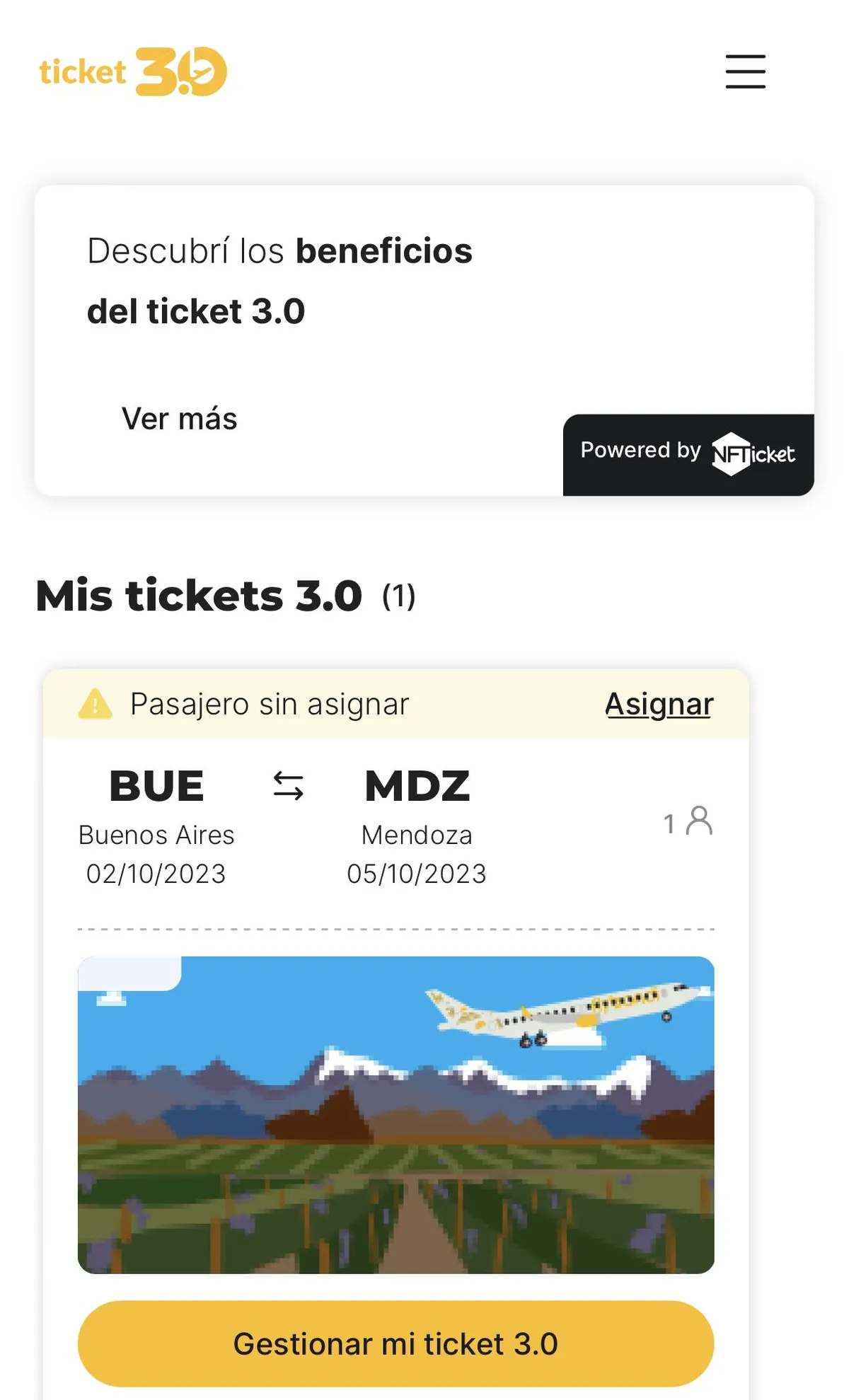Viewport: 849px width, 1400px height.
Task: Tap the Powered by NFTicket badge
Action: (688, 453)
